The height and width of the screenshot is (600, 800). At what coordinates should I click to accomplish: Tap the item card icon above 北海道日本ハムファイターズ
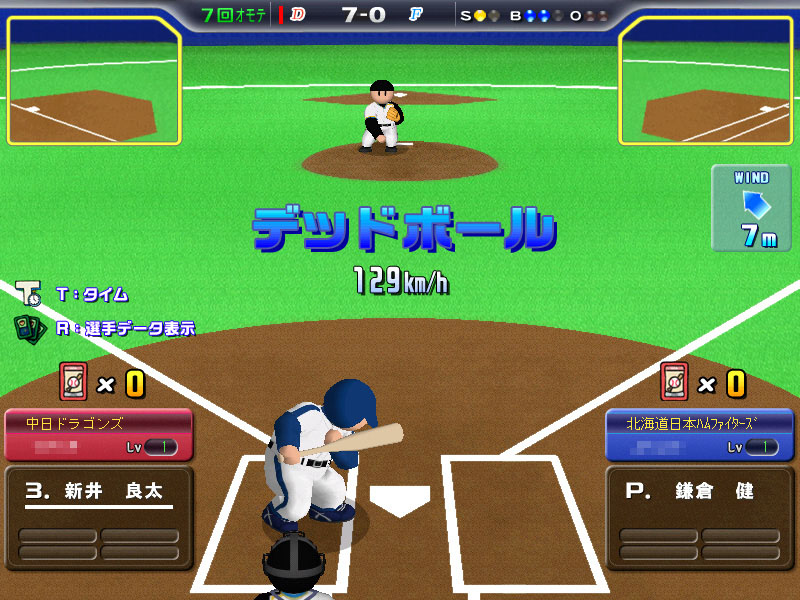coord(675,382)
